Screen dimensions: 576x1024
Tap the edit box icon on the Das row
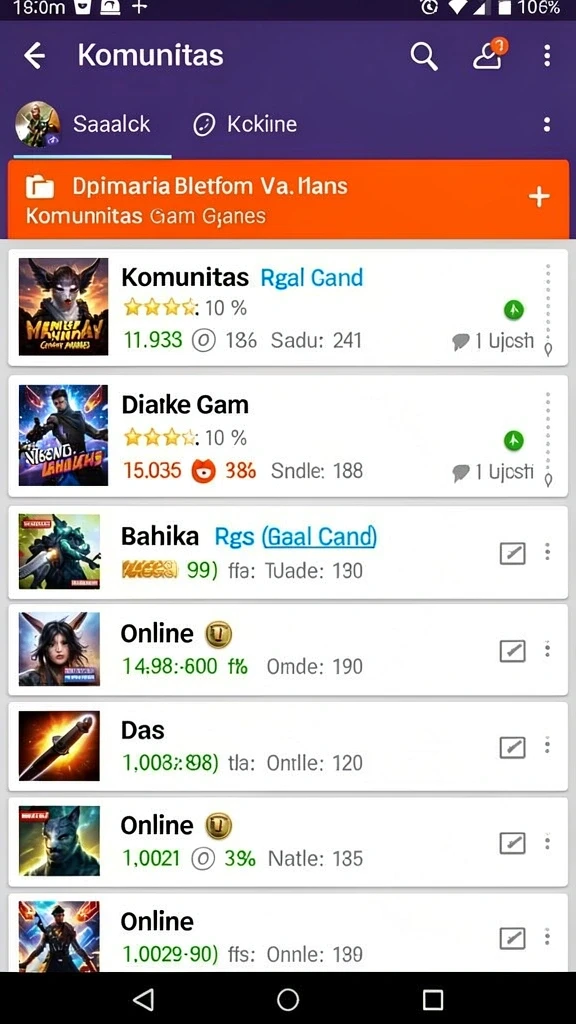point(512,746)
